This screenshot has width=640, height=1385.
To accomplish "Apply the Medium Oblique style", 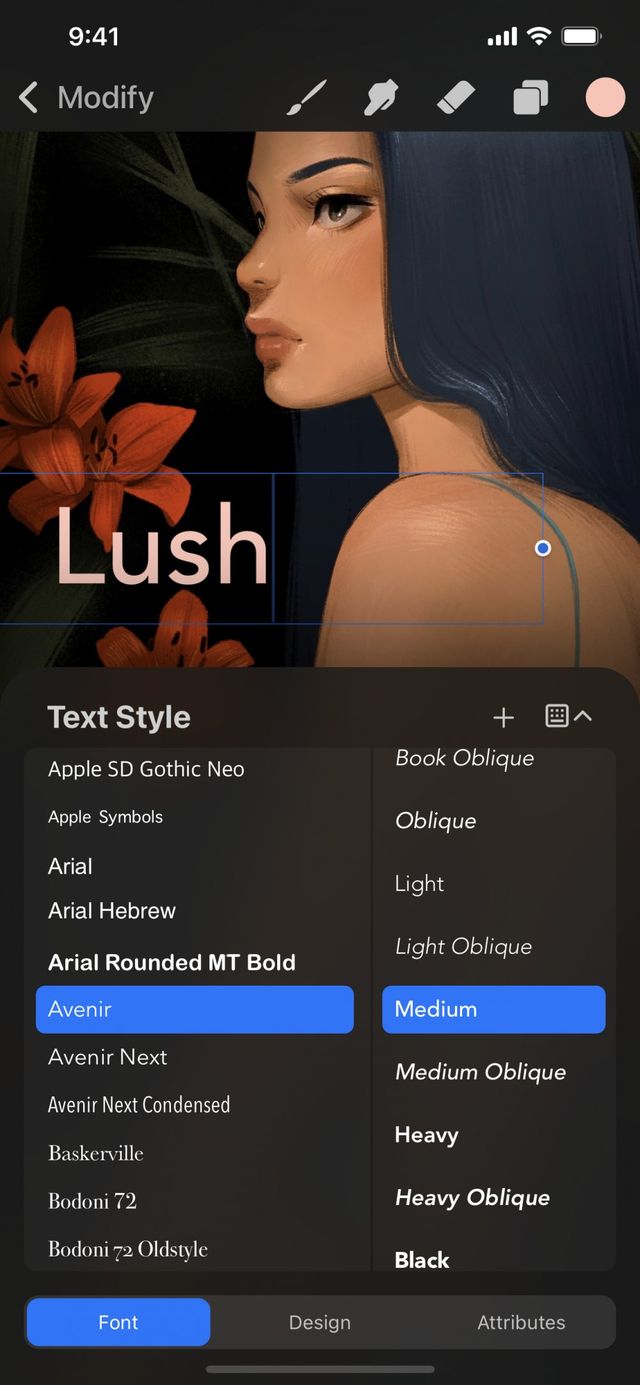I will tap(481, 1072).
